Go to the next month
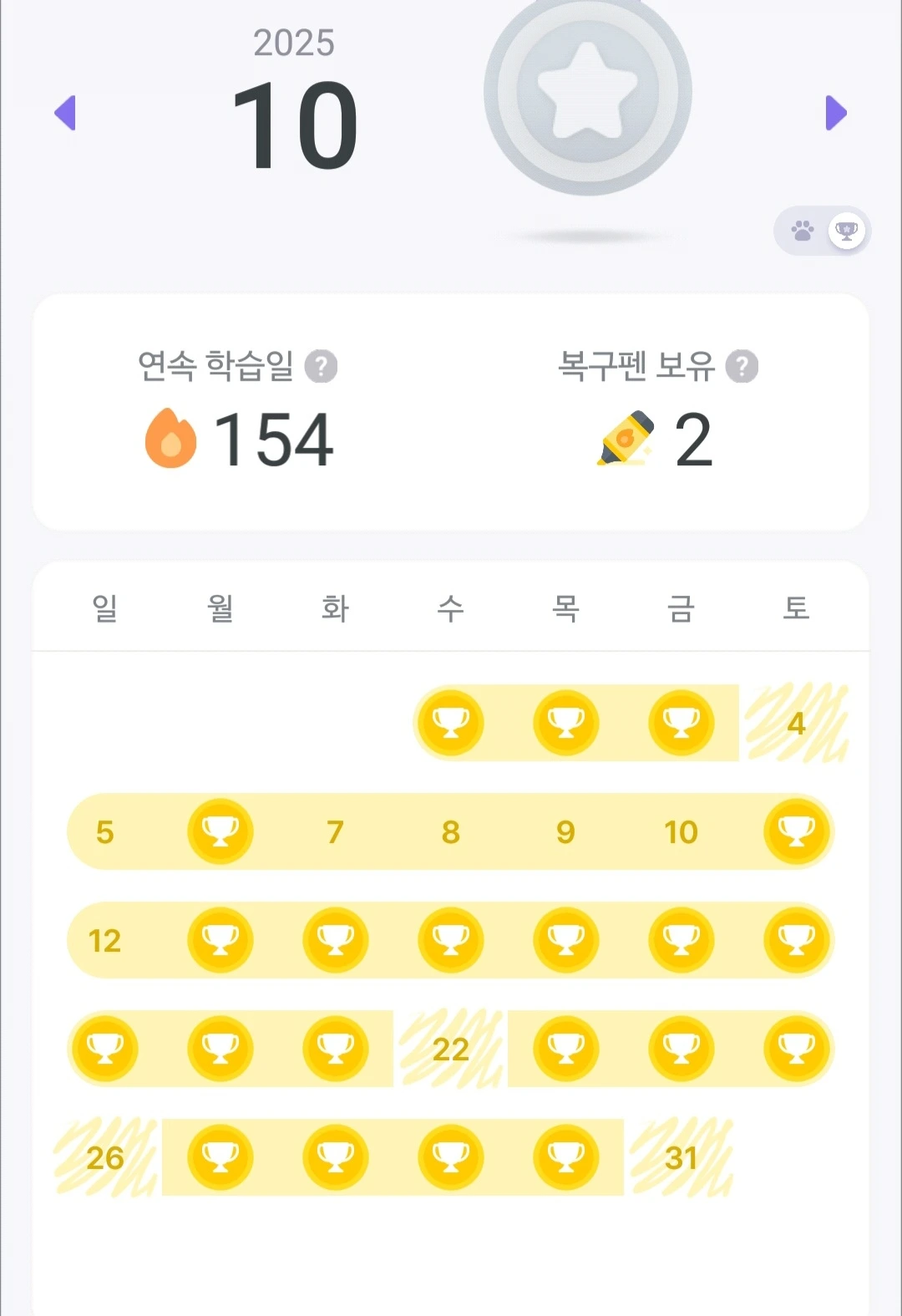 click(x=836, y=113)
